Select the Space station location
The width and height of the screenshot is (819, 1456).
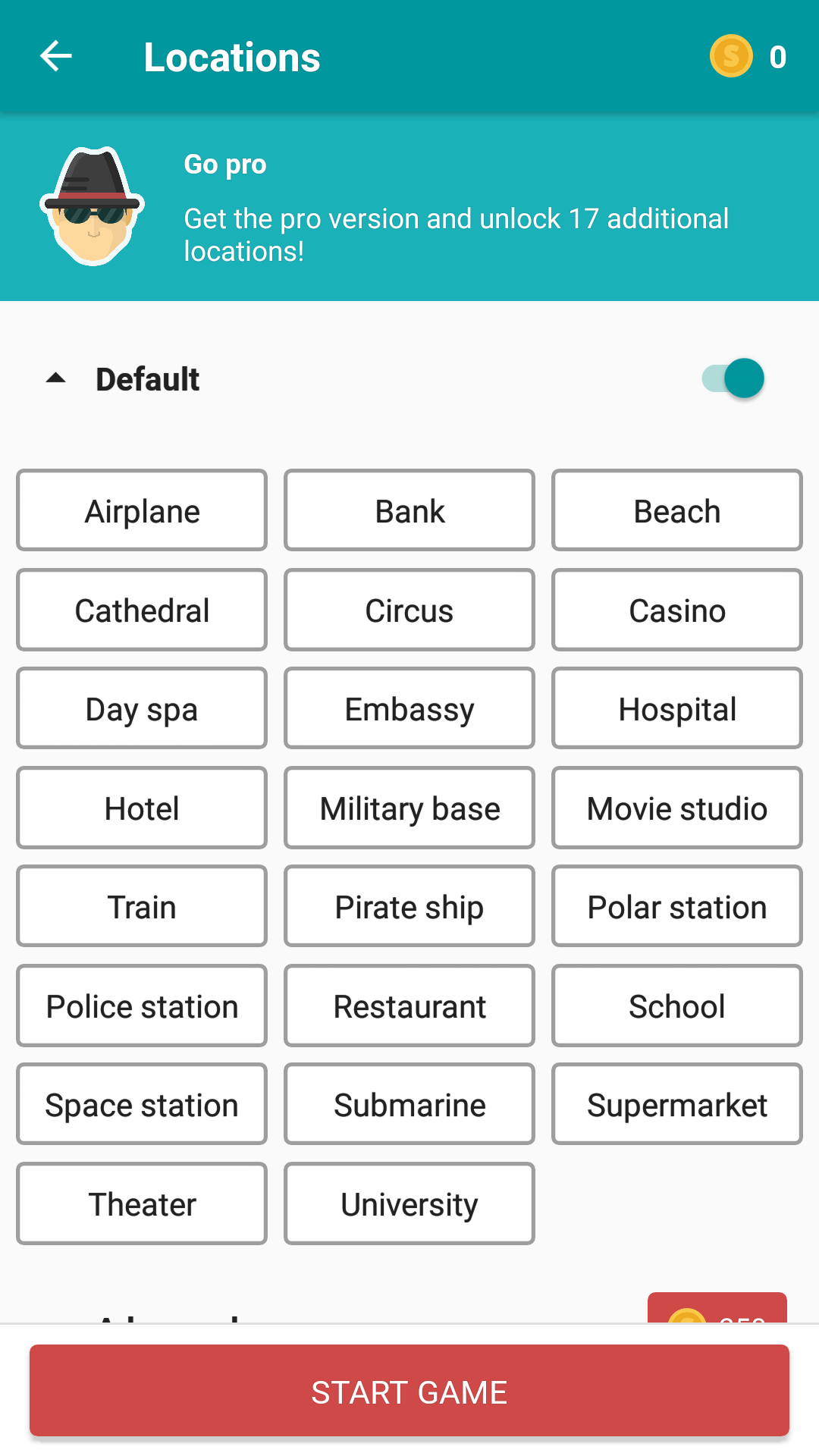click(x=142, y=1104)
